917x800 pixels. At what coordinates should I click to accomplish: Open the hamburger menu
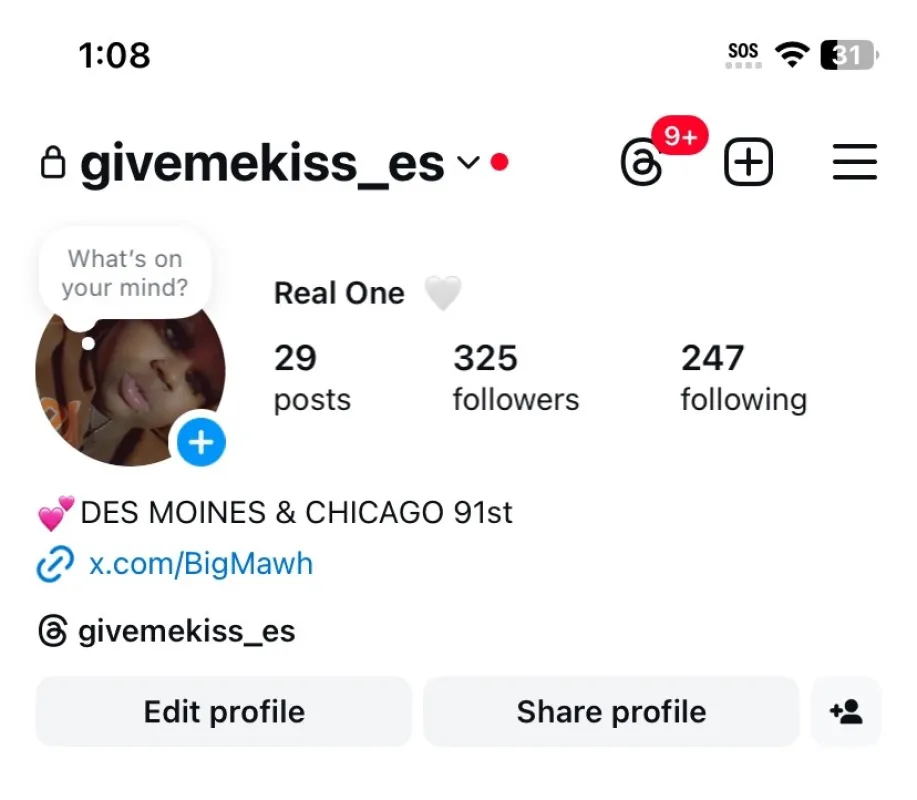click(x=854, y=162)
